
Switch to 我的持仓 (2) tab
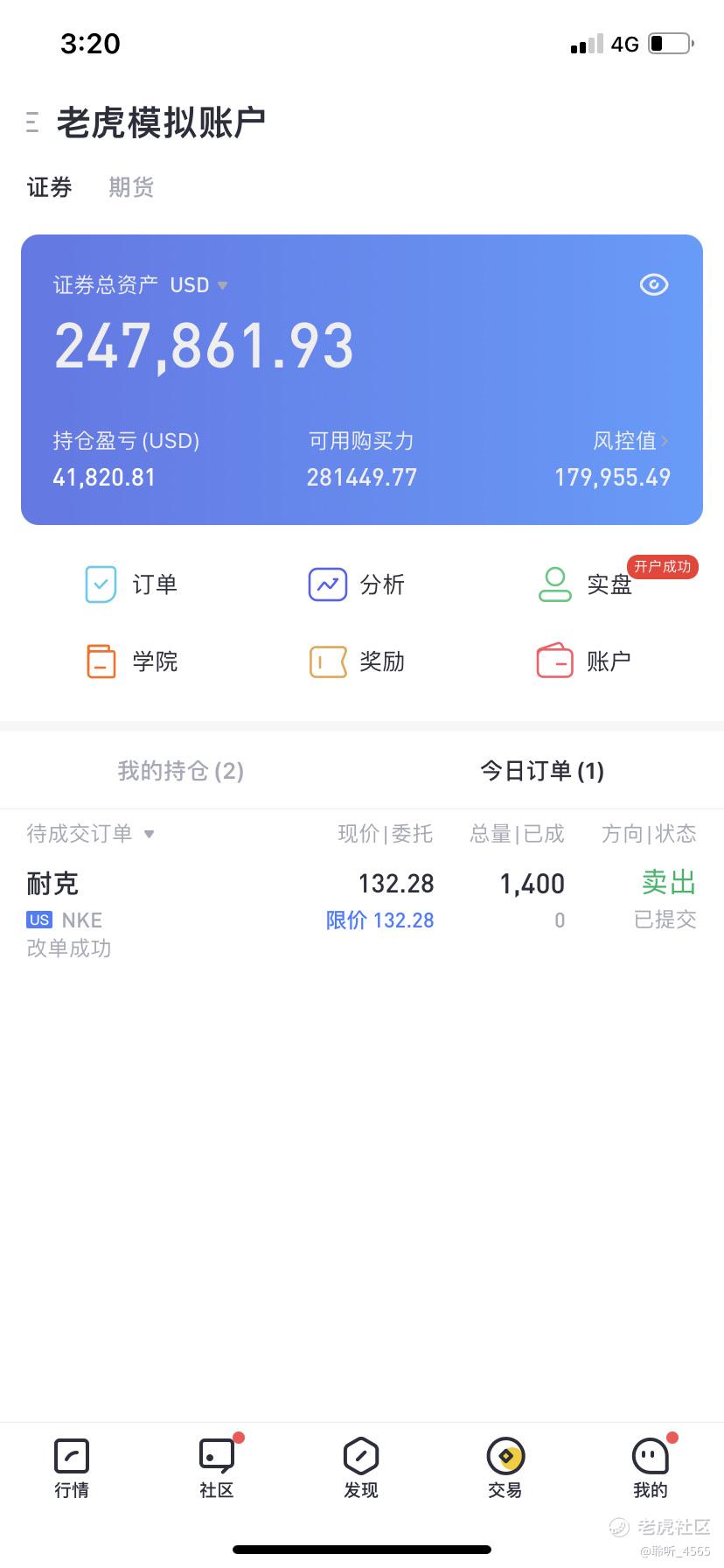[181, 771]
